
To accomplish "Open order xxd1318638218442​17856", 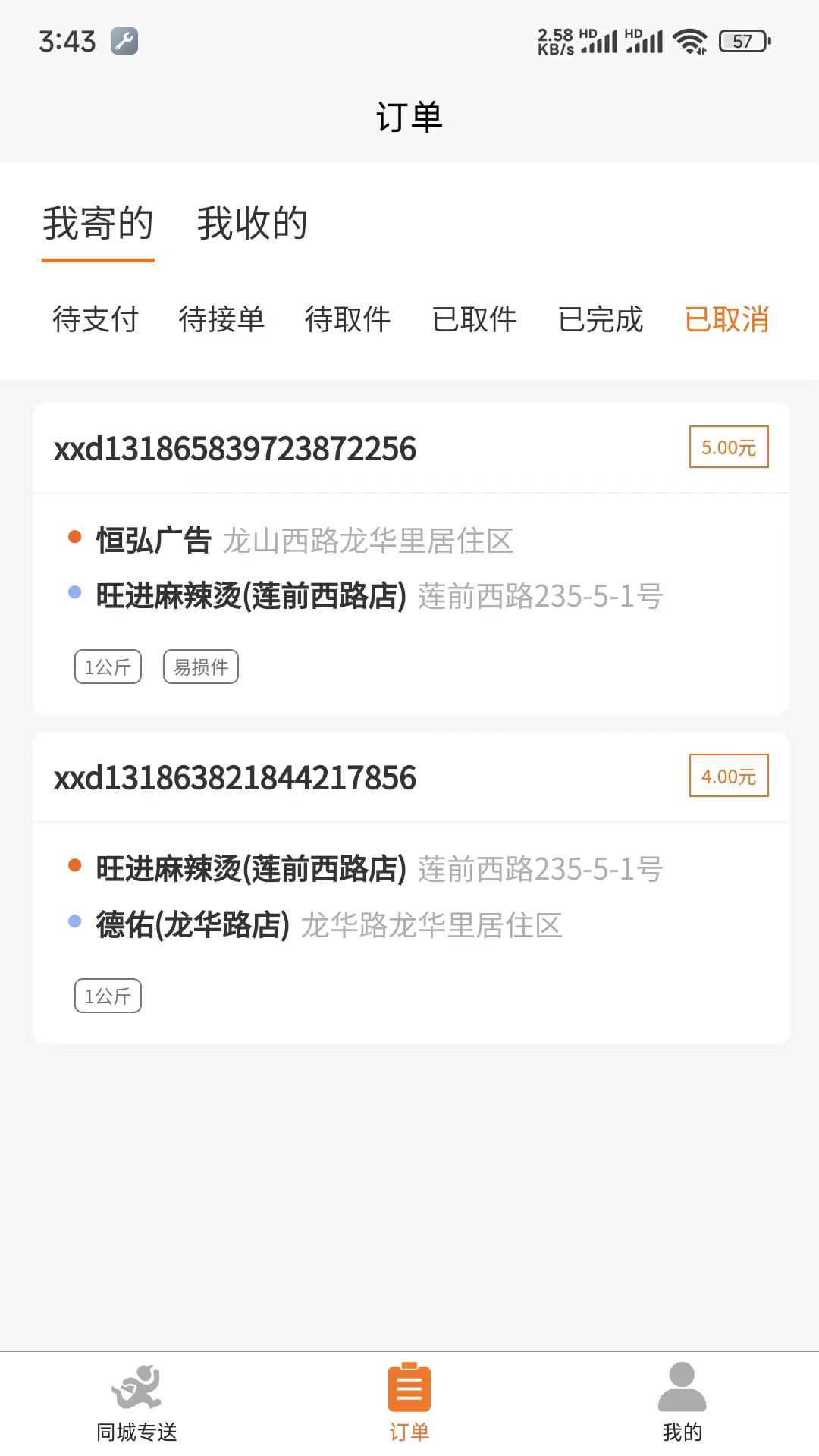I will (409, 887).
